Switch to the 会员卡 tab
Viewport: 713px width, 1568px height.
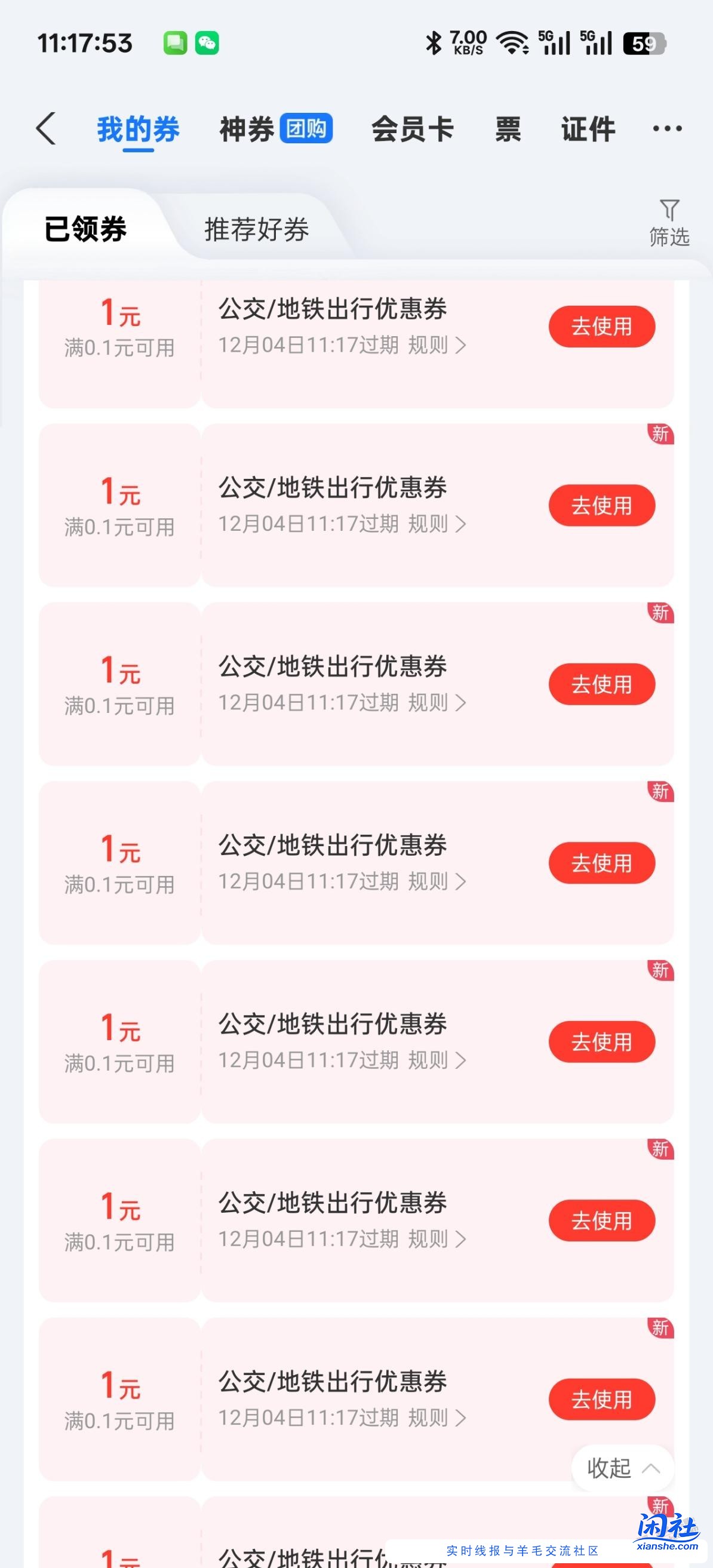click(x=413, y=128)
